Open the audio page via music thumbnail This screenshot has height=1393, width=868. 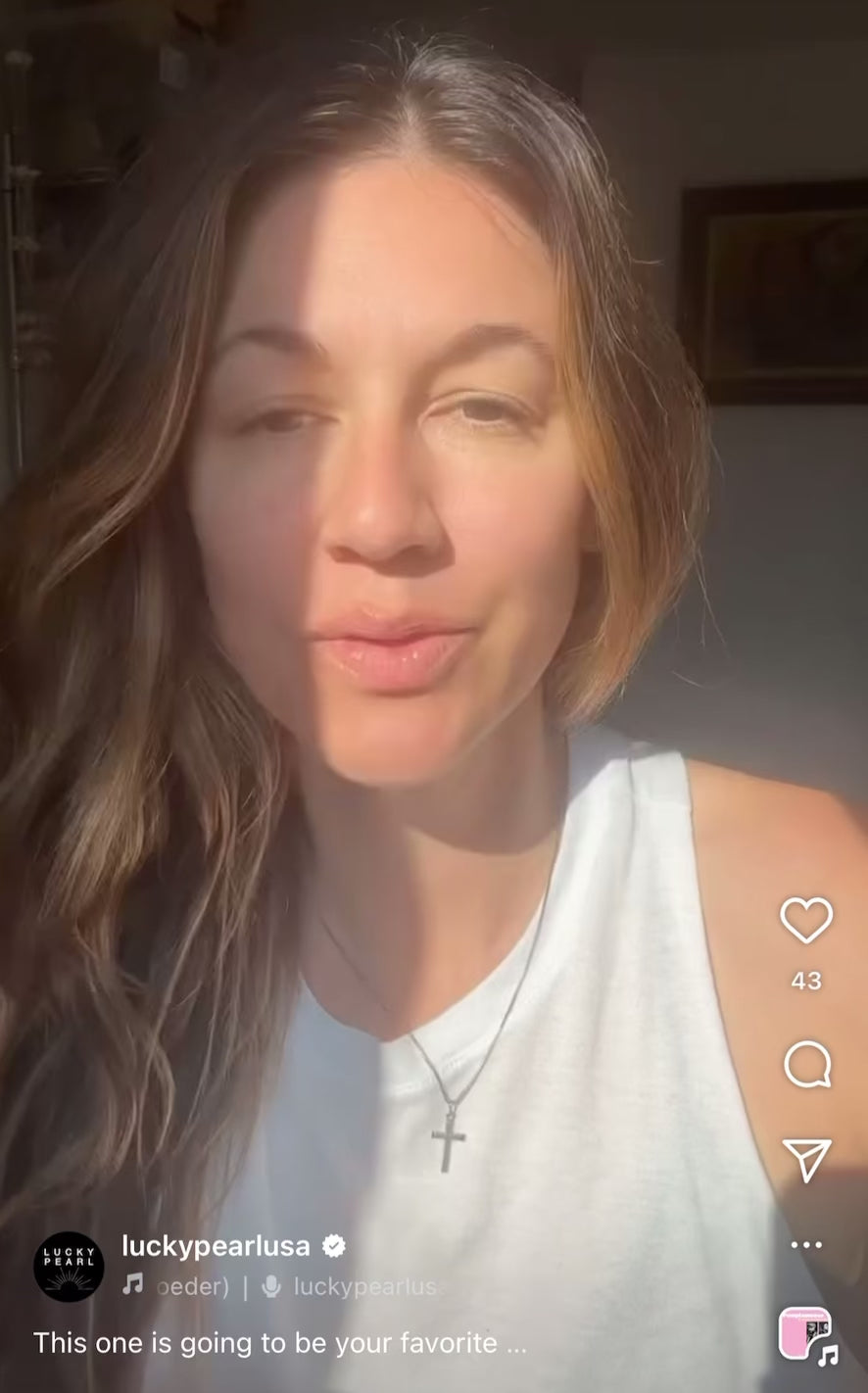(806, 1335)
